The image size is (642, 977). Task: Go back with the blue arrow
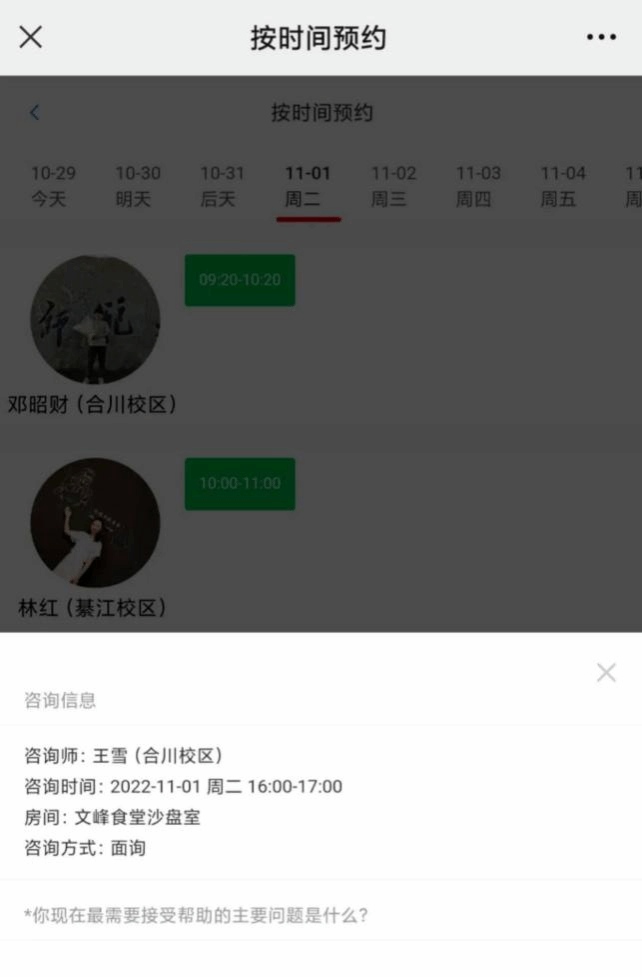click(35, 112)
